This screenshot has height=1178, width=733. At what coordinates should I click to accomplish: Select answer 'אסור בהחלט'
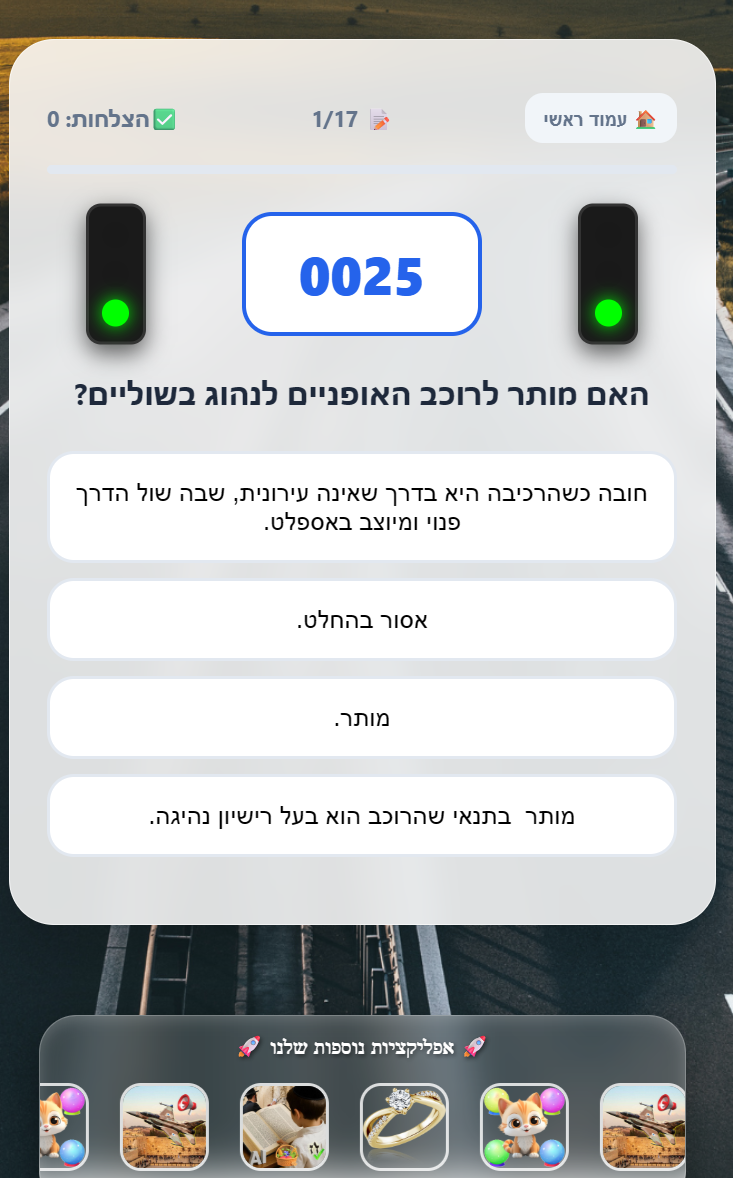pos(362,620)
